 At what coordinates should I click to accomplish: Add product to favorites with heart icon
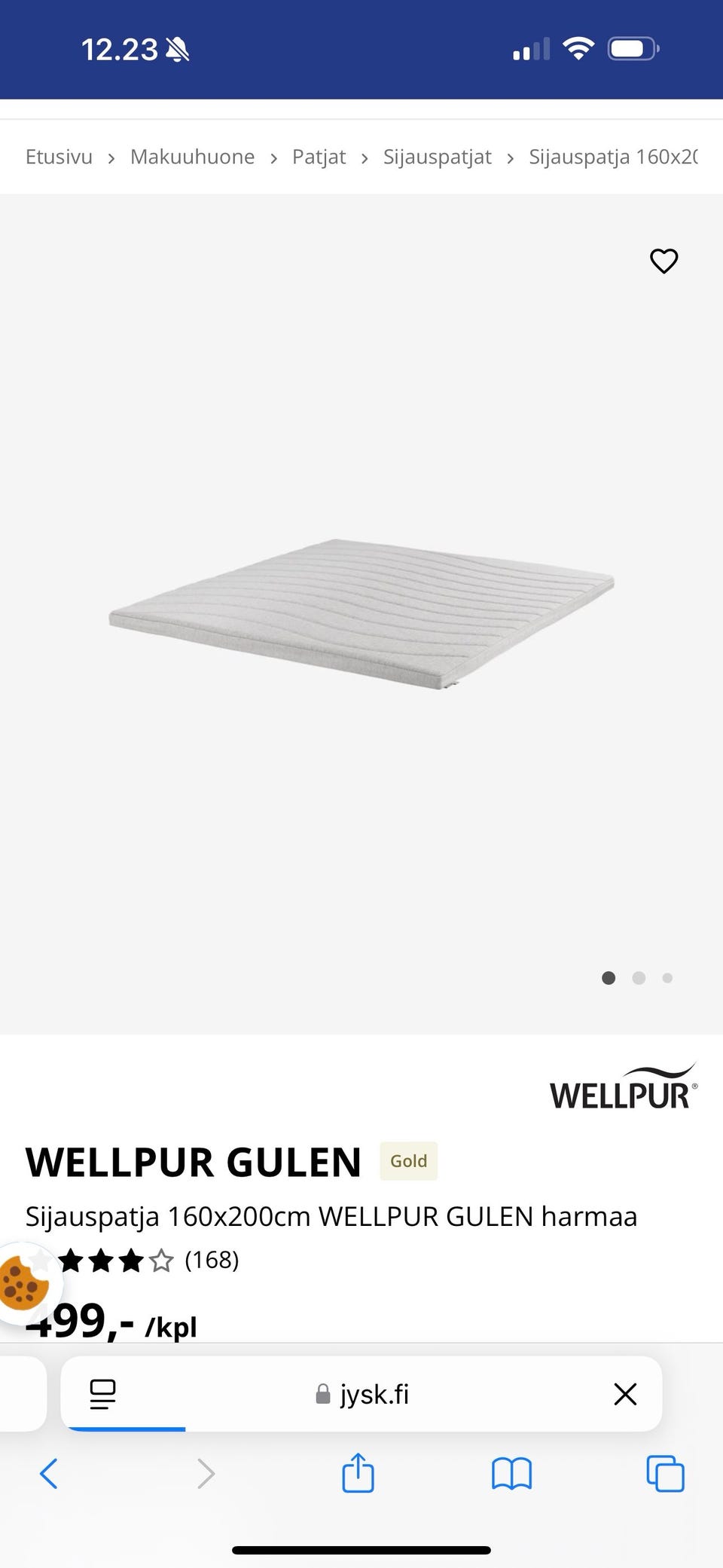(x=664, y=261)
